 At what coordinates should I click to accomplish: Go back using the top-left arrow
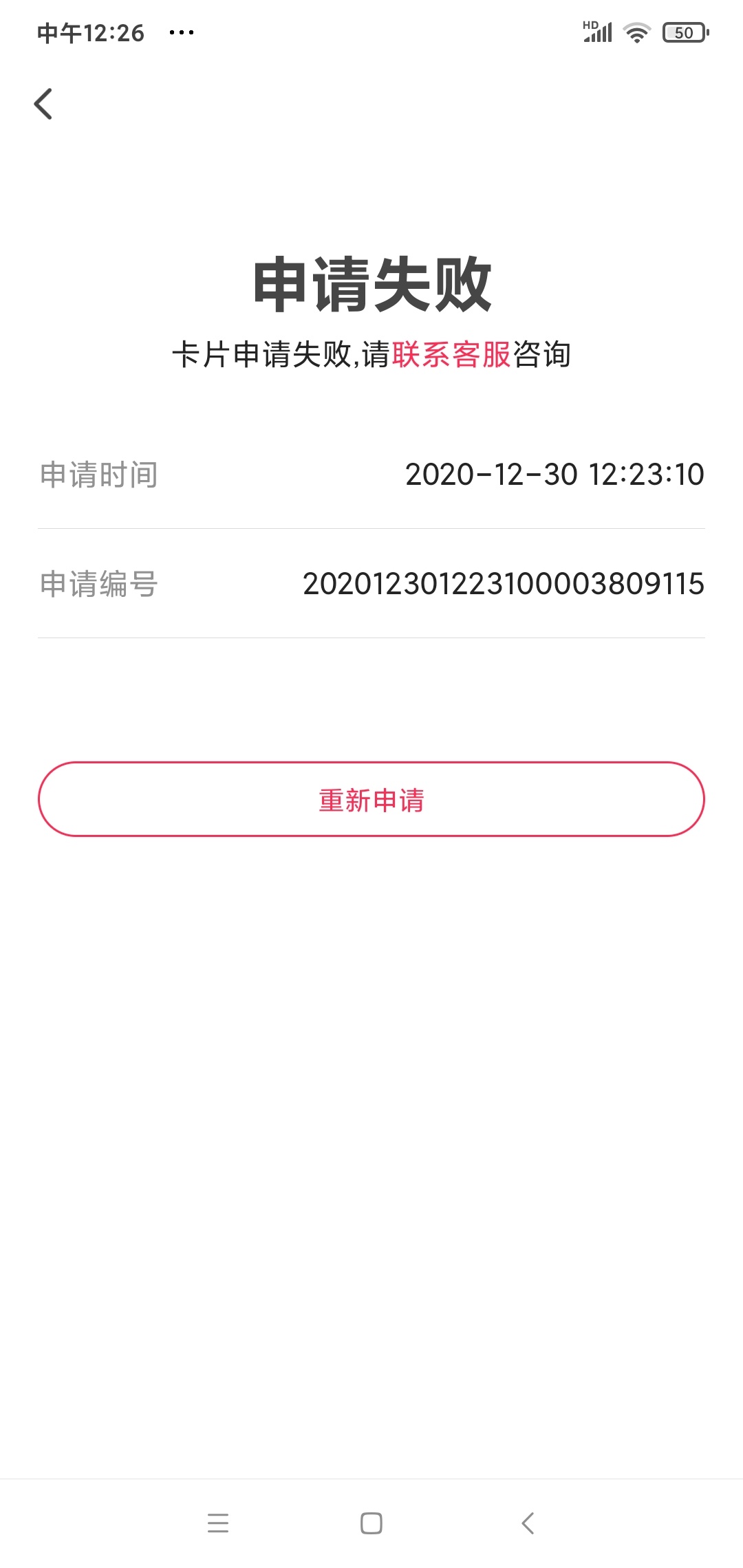(43, 104)
